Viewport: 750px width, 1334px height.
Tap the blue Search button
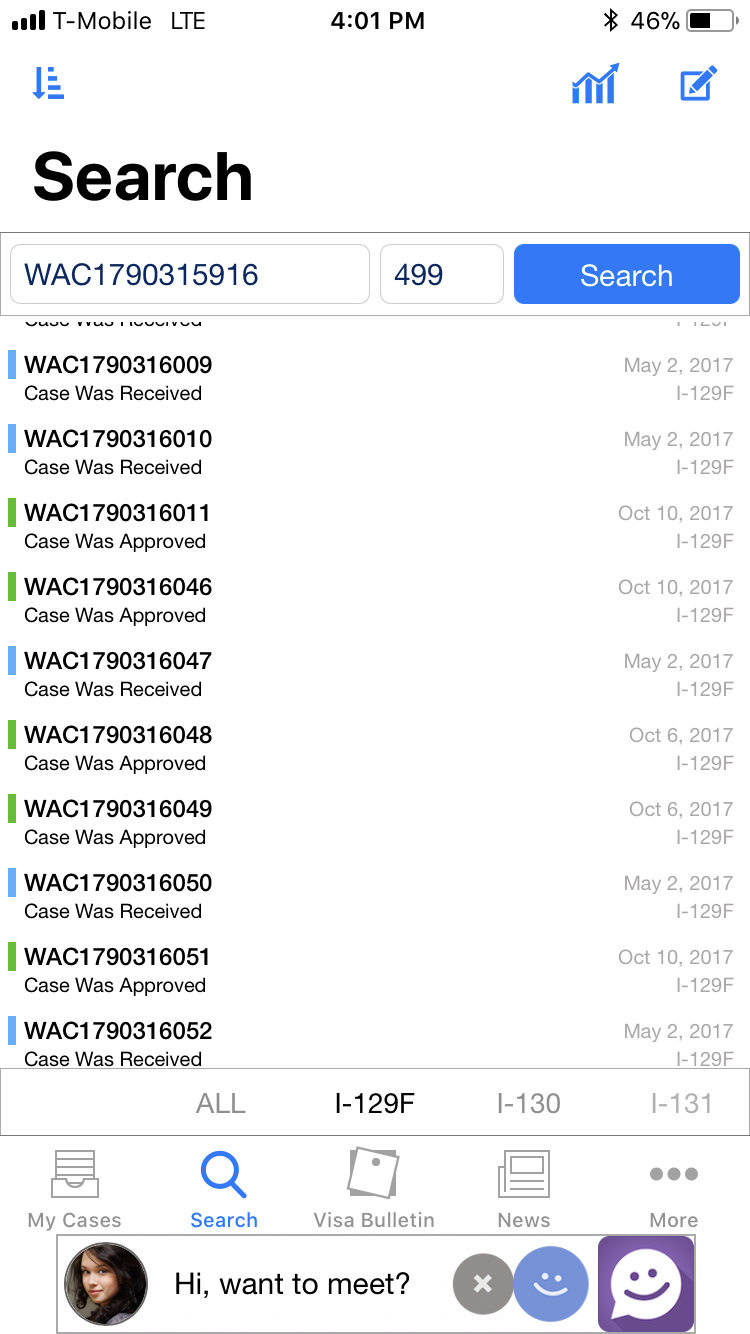(627, 274)
